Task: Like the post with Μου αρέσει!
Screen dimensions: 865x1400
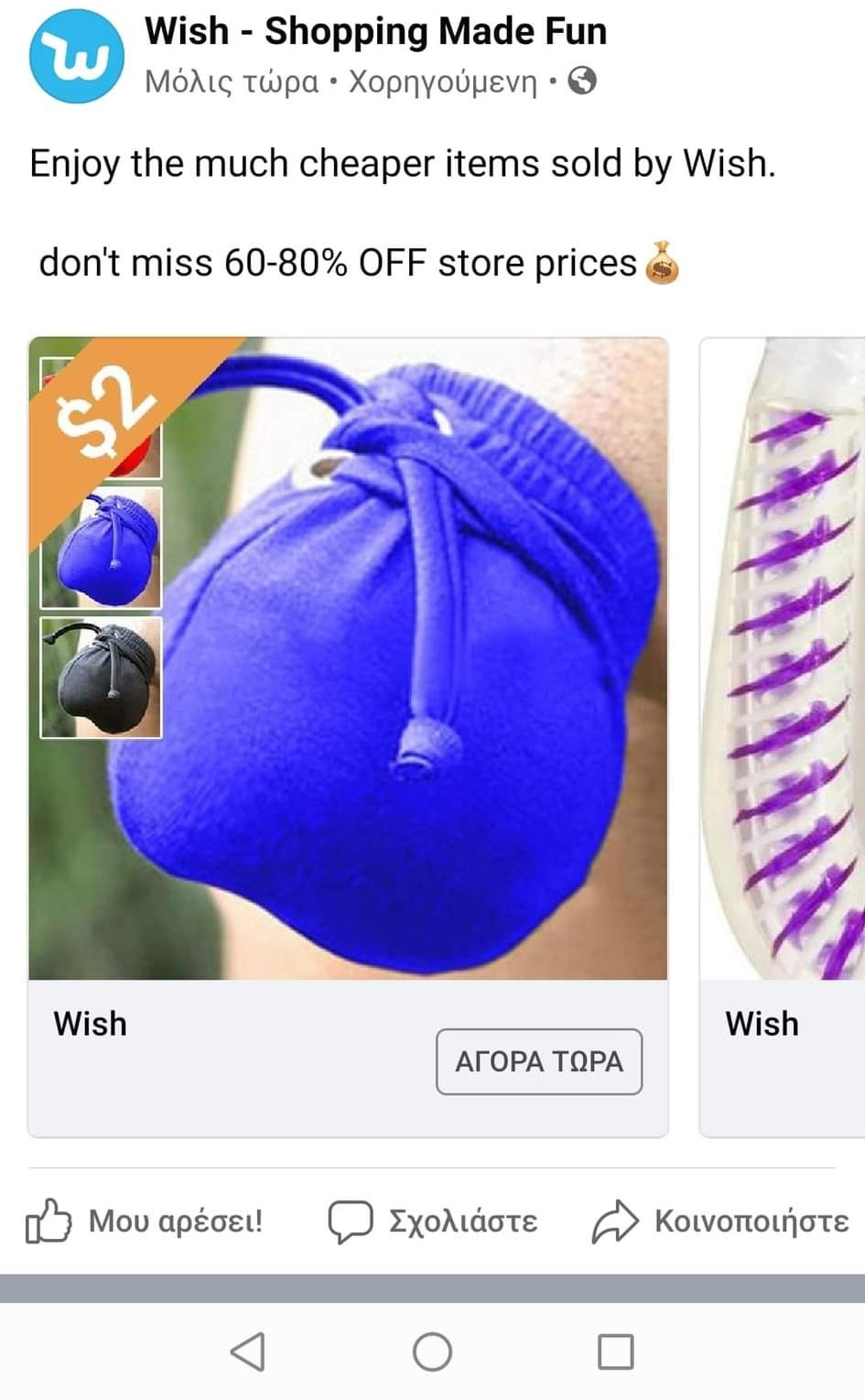Action: [x=145, y=1221]
